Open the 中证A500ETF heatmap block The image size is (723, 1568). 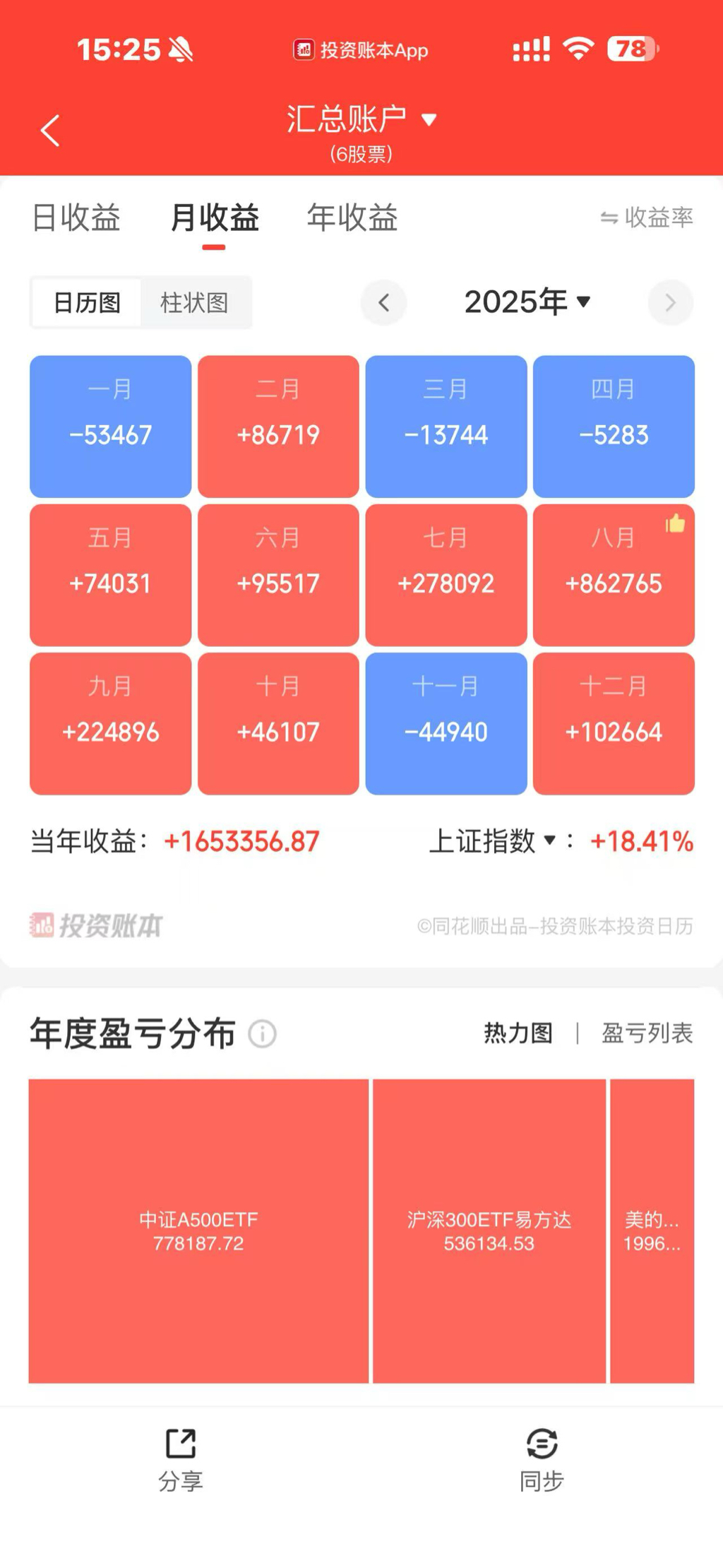[x=198, y=1230]
